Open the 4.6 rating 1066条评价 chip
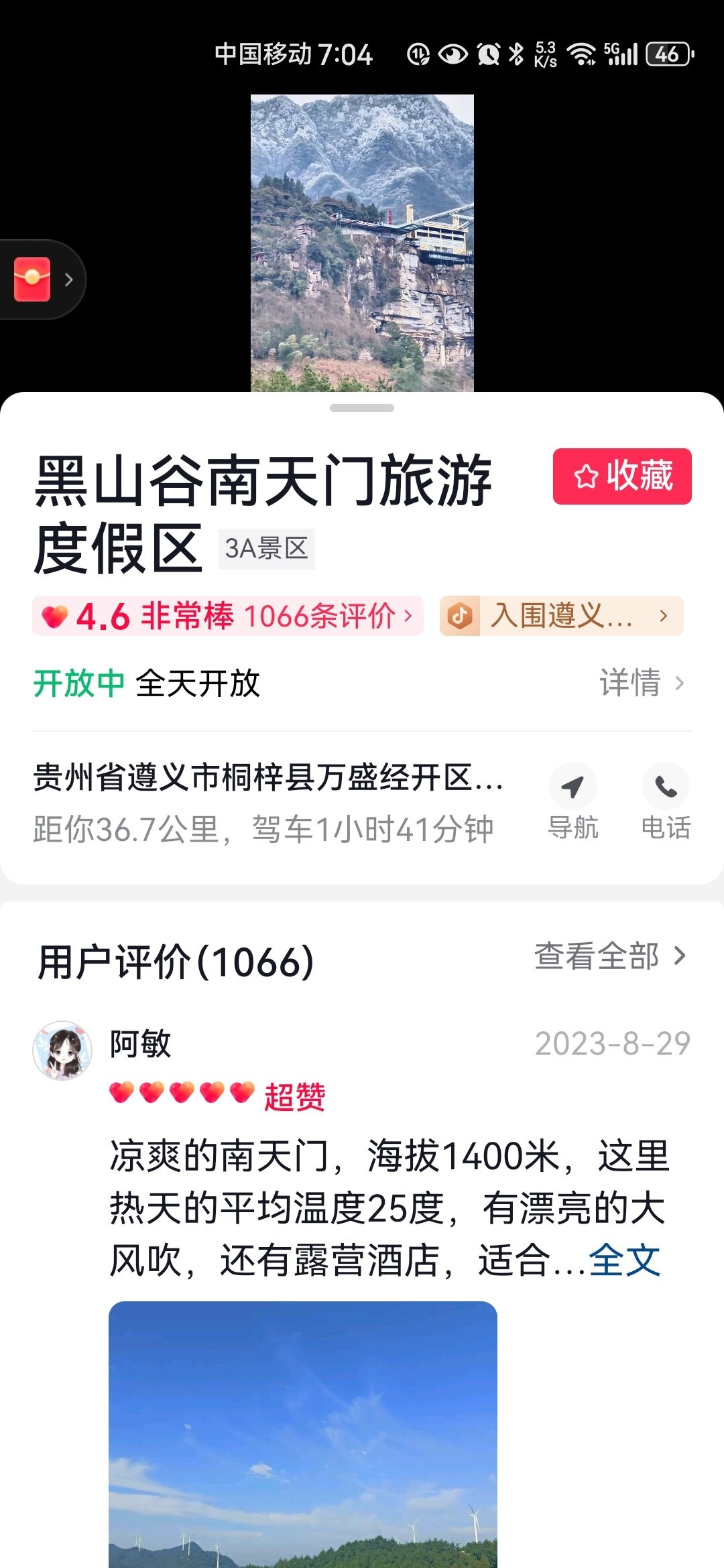Image resolution: width=724 pixels, height=1568 pixels. point(227,616)
